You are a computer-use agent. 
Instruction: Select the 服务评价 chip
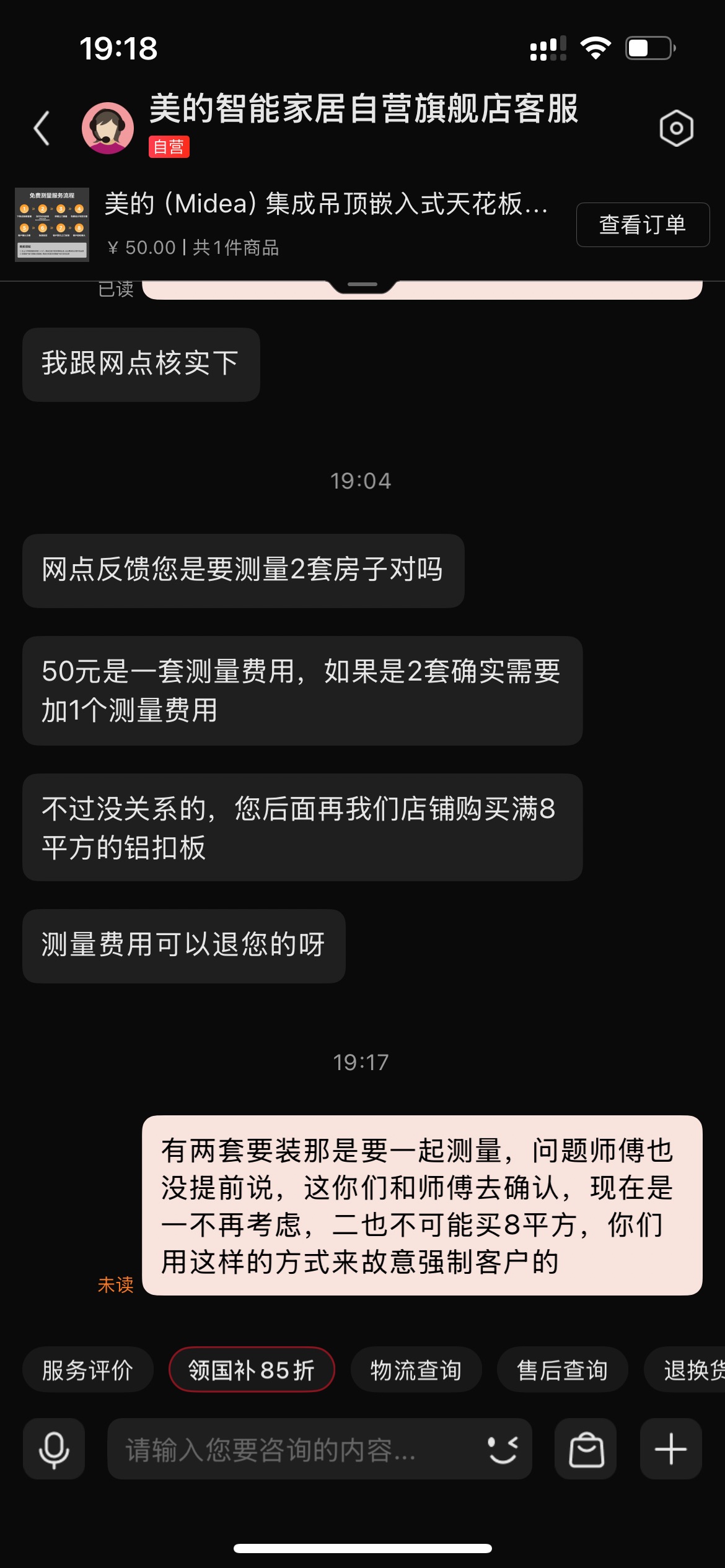click(x=87, y=1370)
